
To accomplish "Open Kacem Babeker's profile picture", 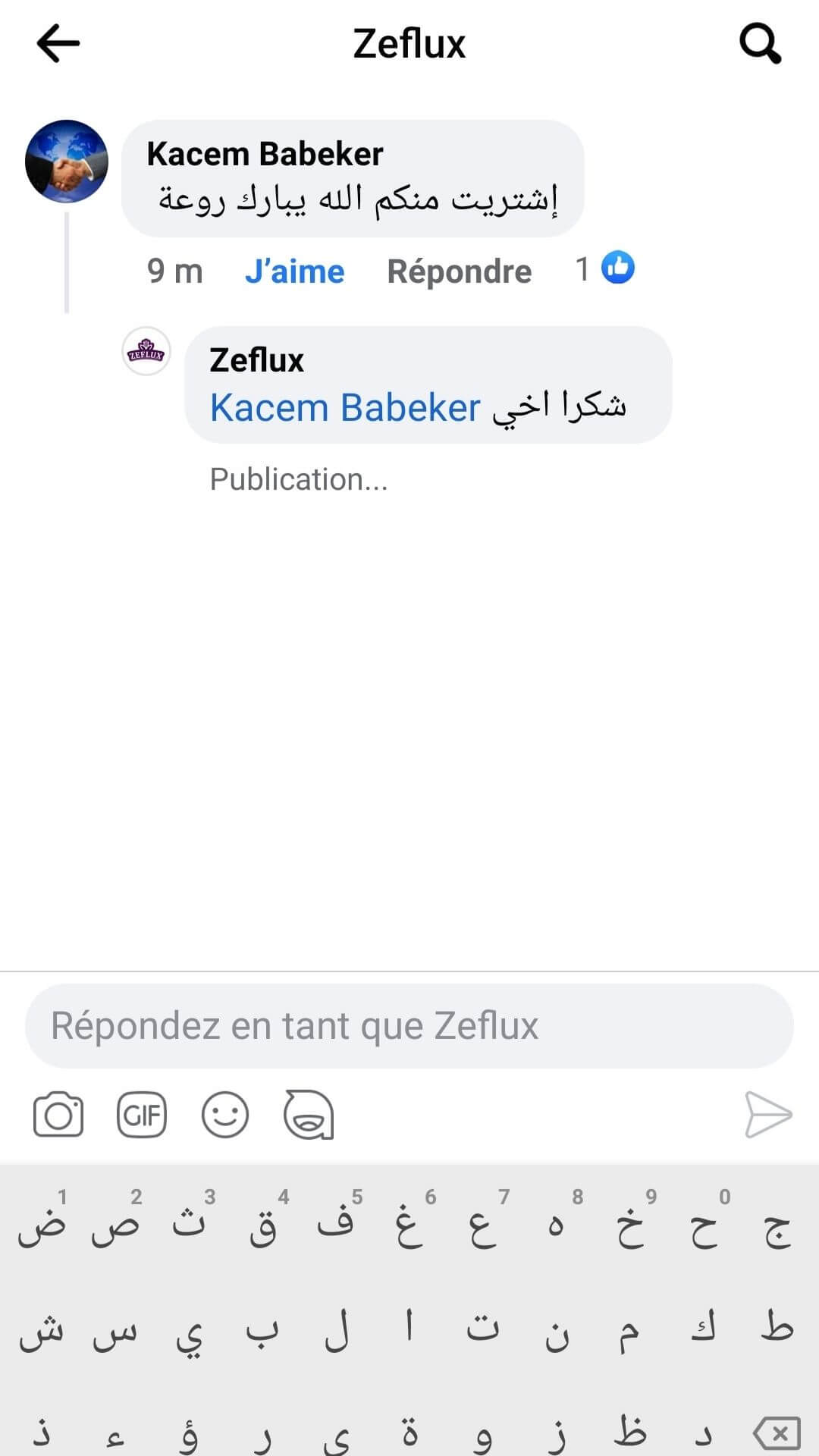I will (x=67, y=162).
